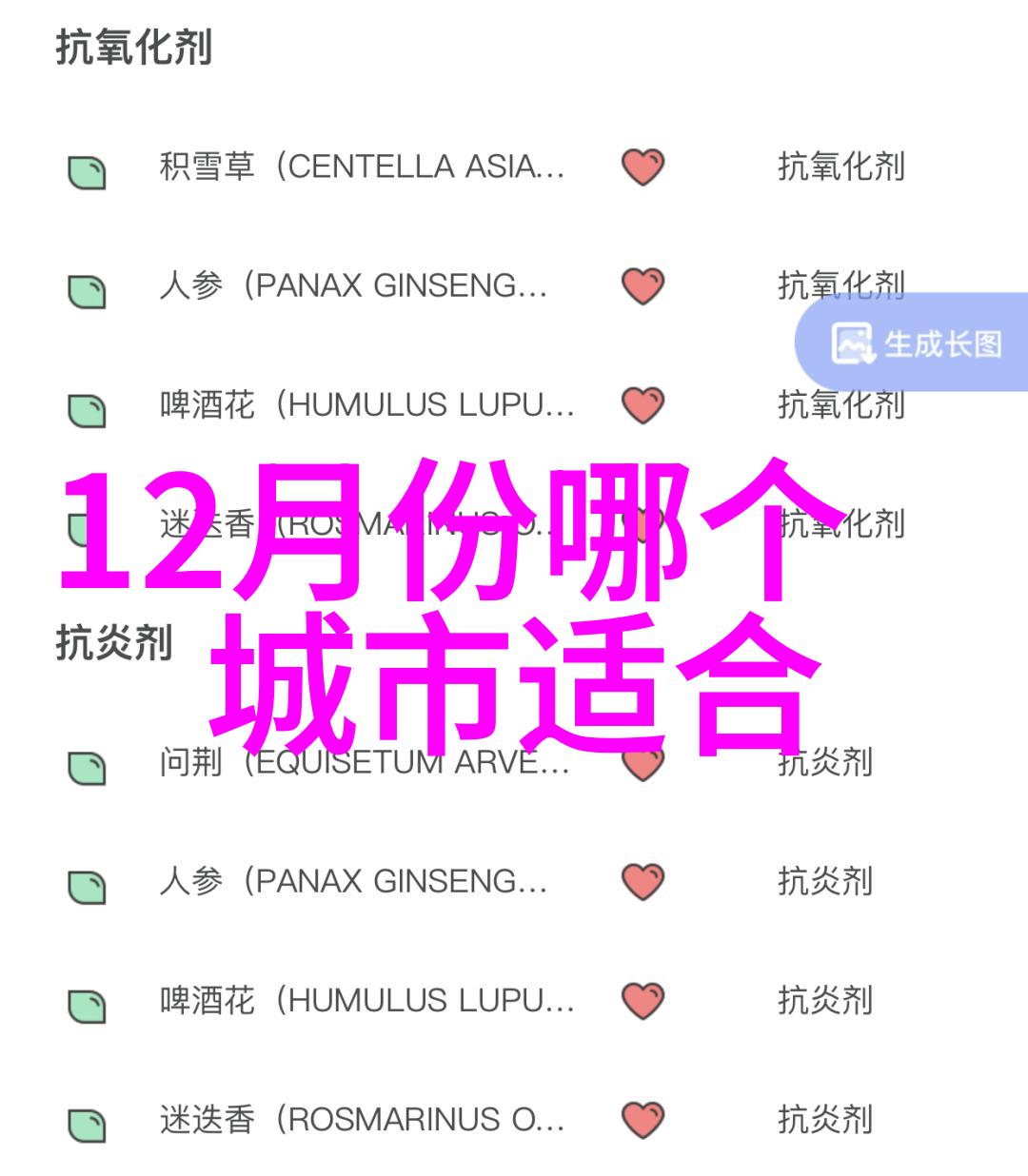
Task: Open 积雪草 (CENTELLA ASIA…) under 抗氧化剂
Action: pos(362,167)
